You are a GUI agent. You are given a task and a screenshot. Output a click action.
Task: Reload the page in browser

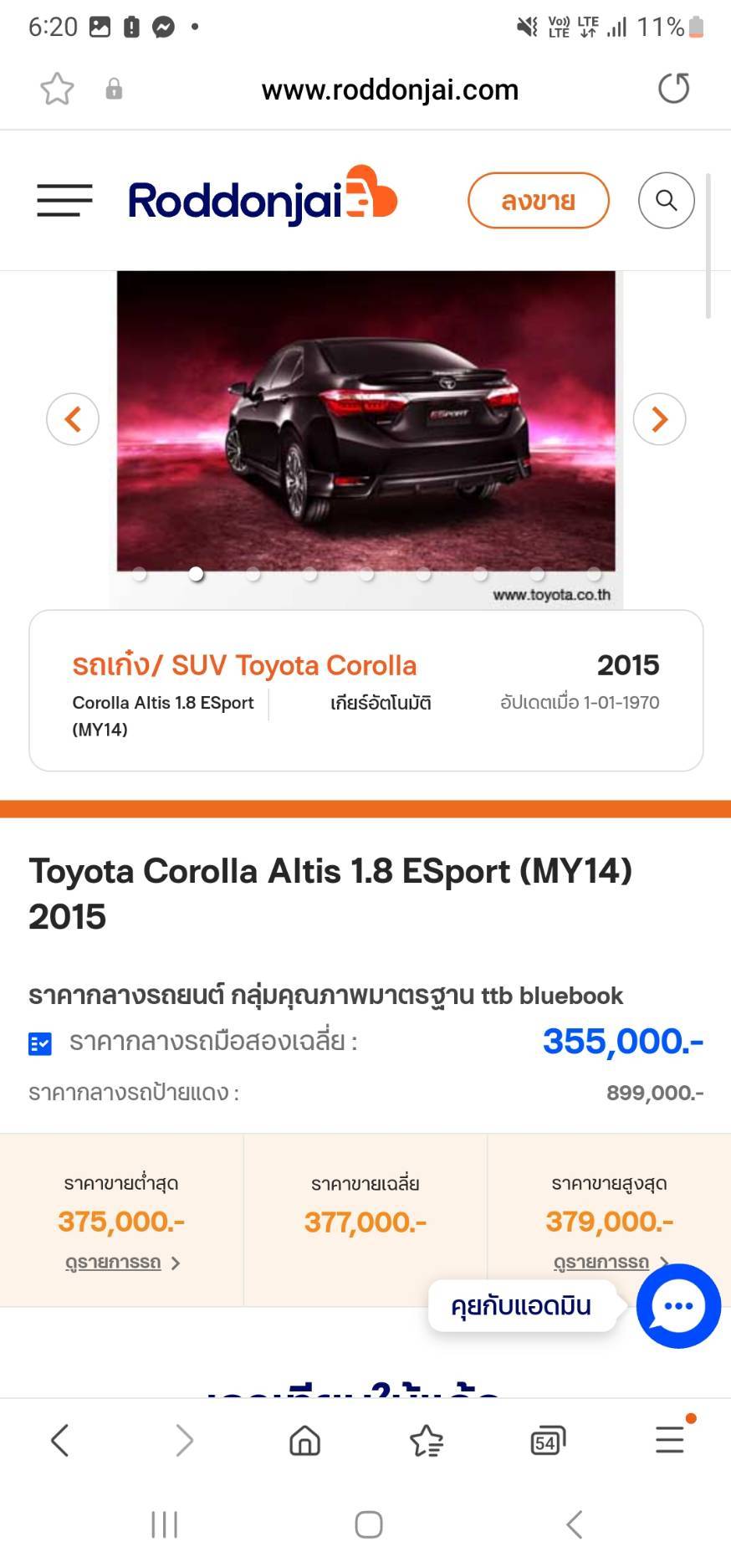tap(673, 89)
